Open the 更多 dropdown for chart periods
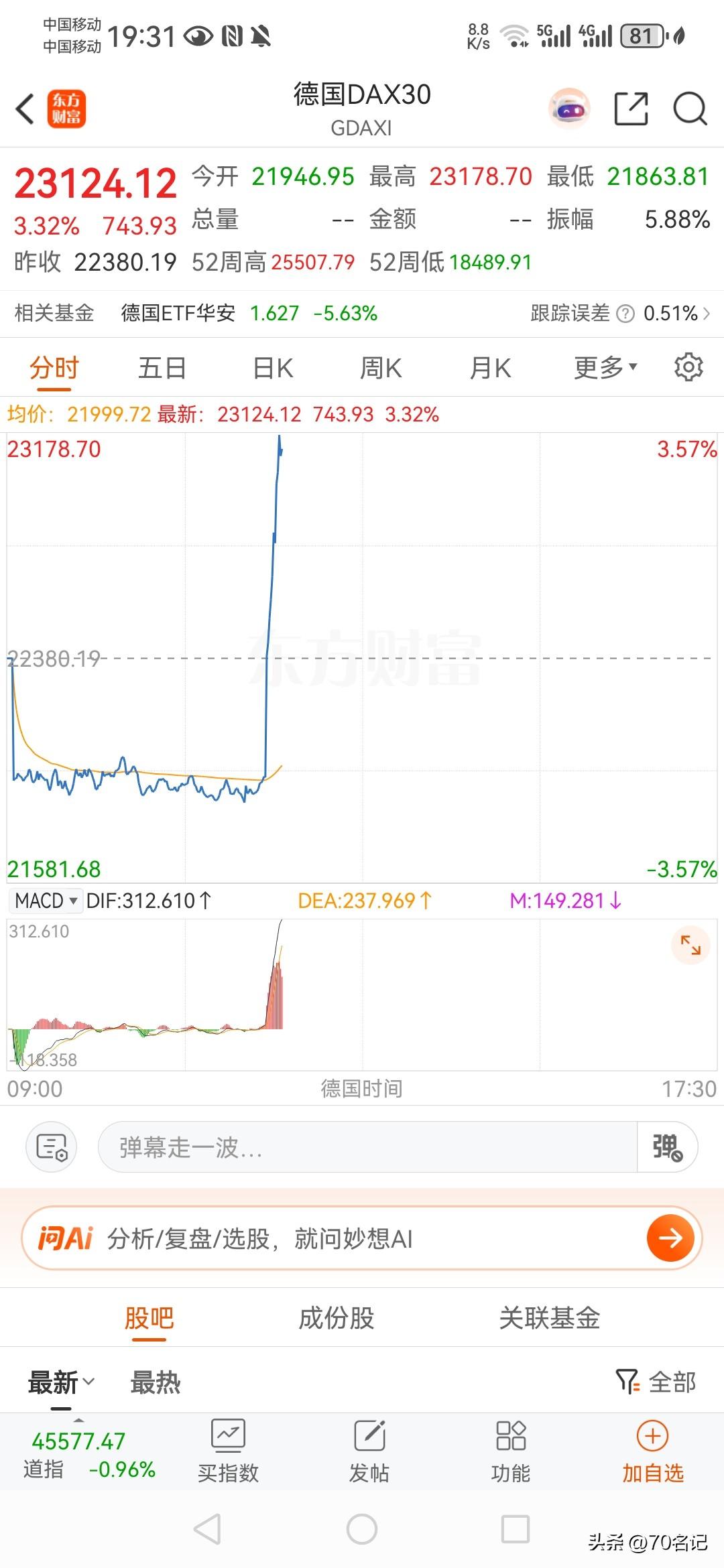The image size is (724, 1568). pyautogui.click(x=603, y=367)
